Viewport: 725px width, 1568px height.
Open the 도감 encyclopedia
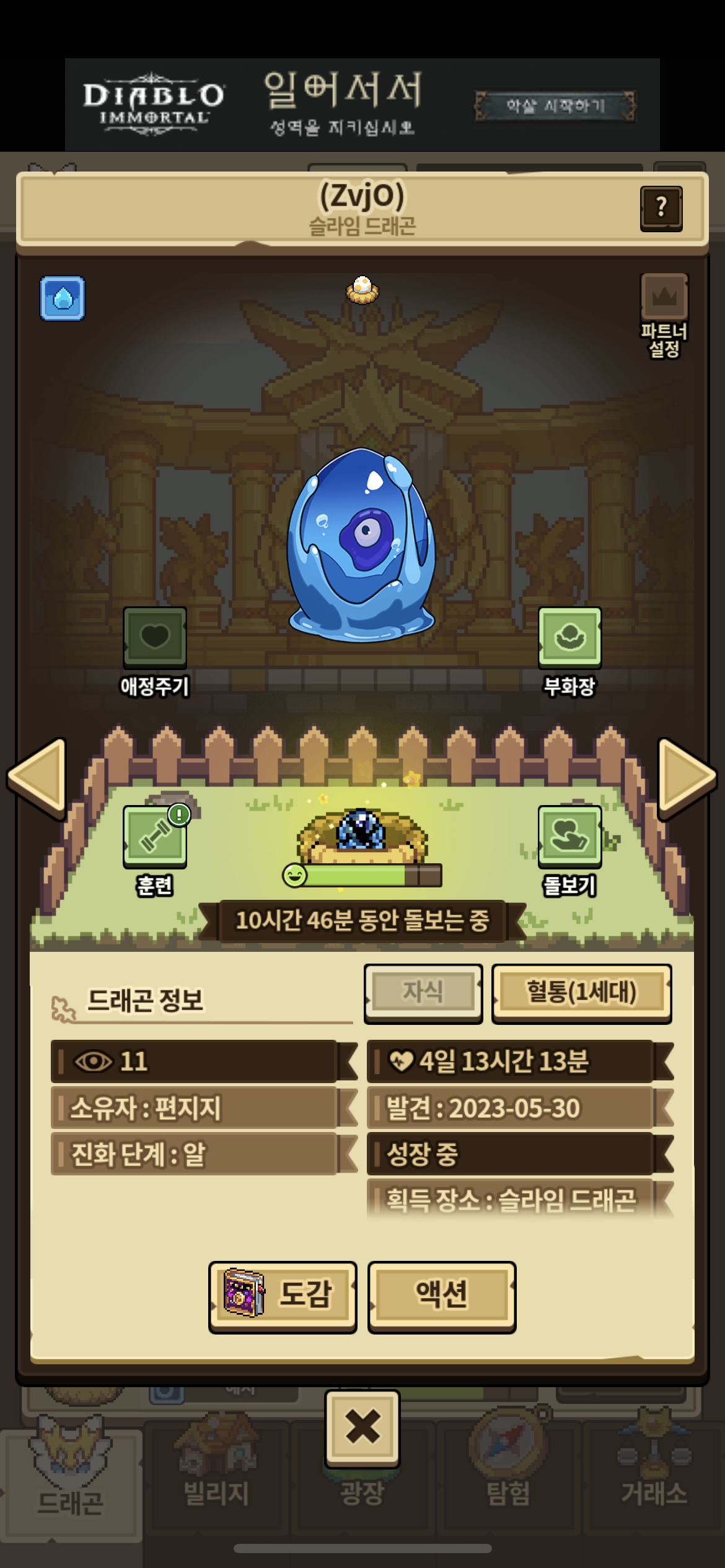(x=283, y=1294)
